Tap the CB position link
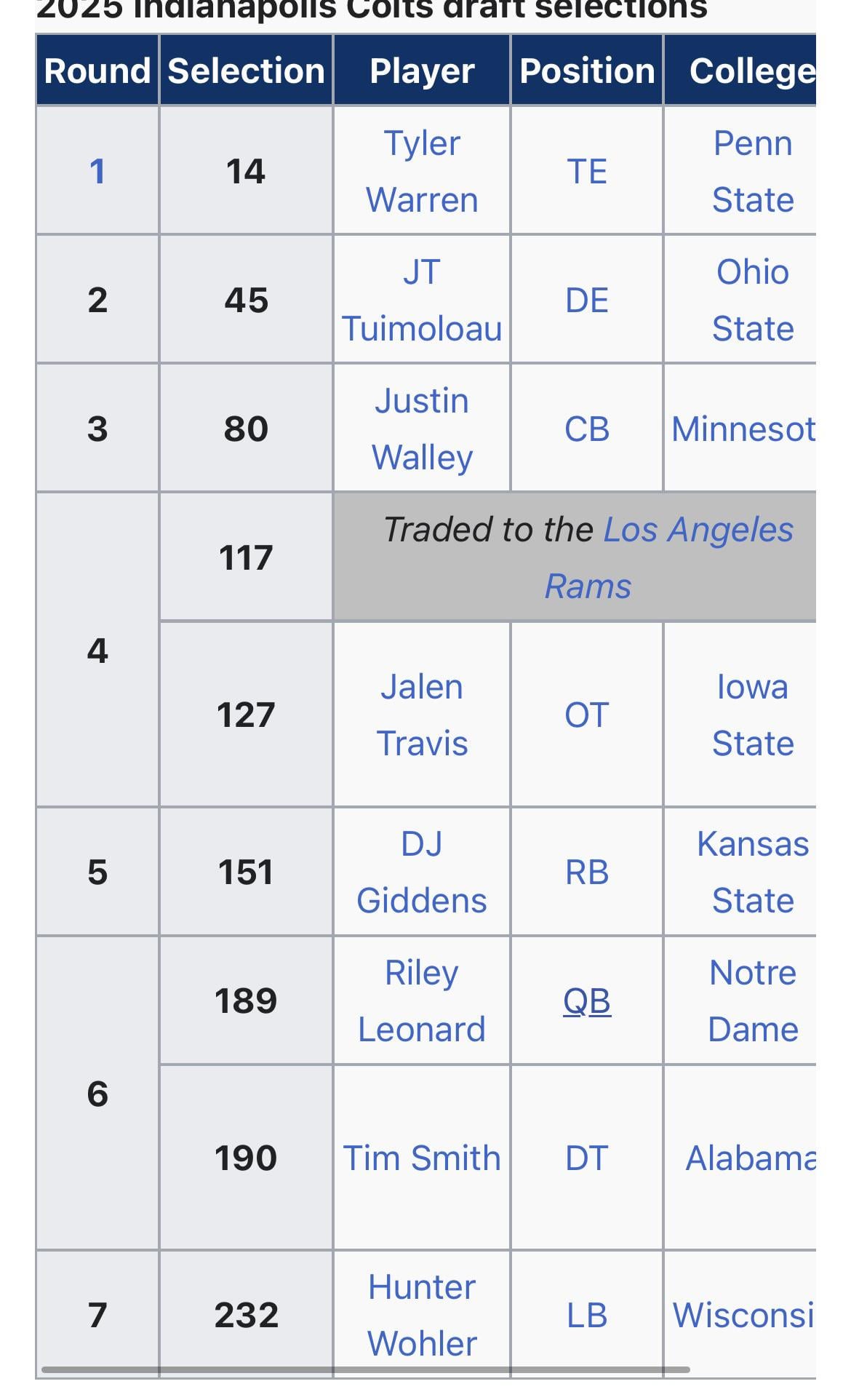Viewport: 851px width, 1400px height. (x=587, y=429)
